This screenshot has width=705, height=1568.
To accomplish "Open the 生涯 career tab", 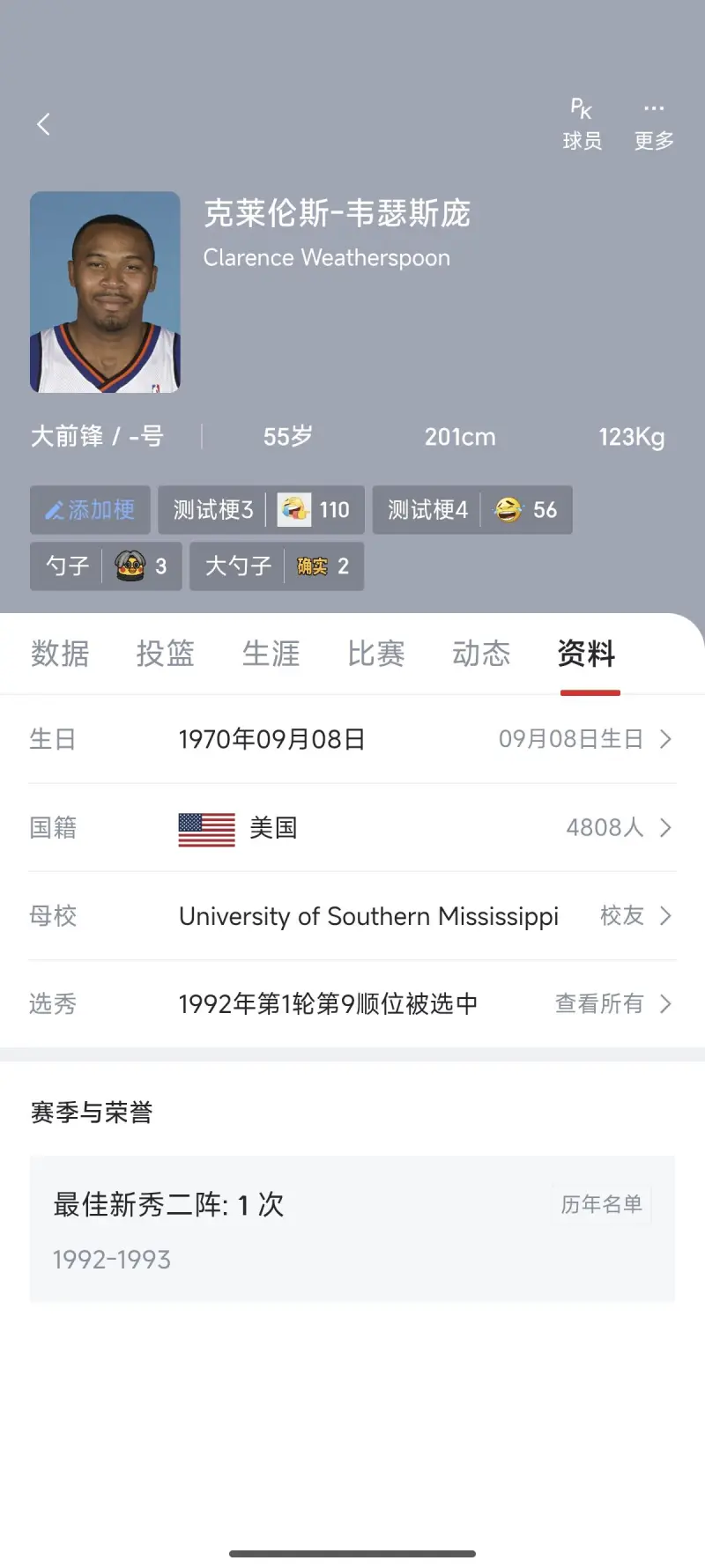I will click(x=271, y=654).
